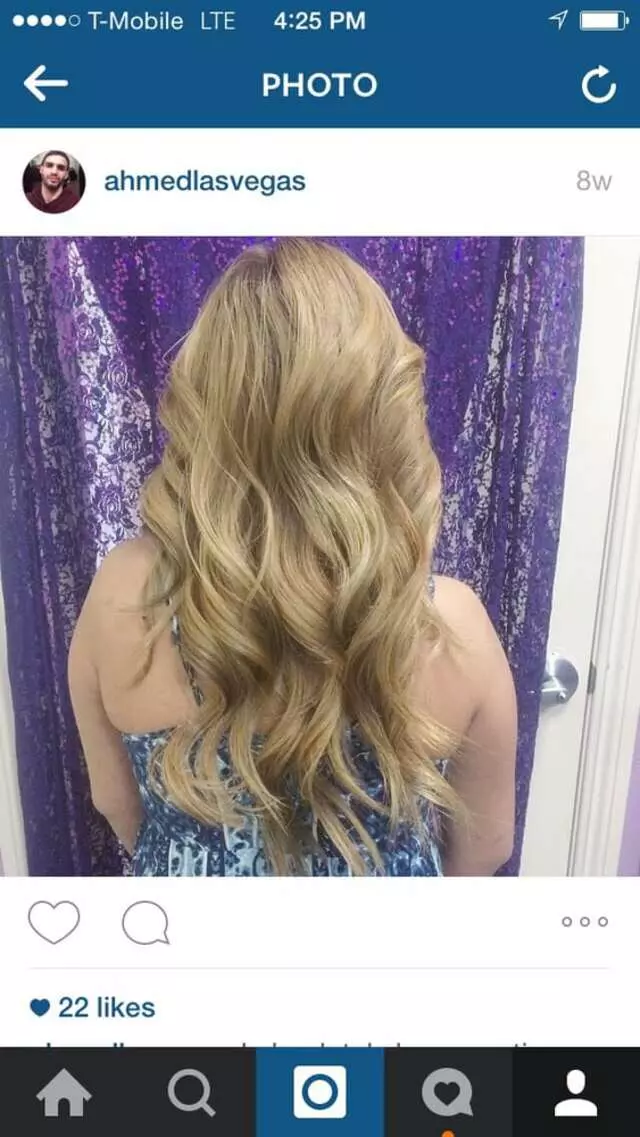This screenshot has width=640, height=1137.
Task: Switch to the Search tab
Action: click(191, 1093)
